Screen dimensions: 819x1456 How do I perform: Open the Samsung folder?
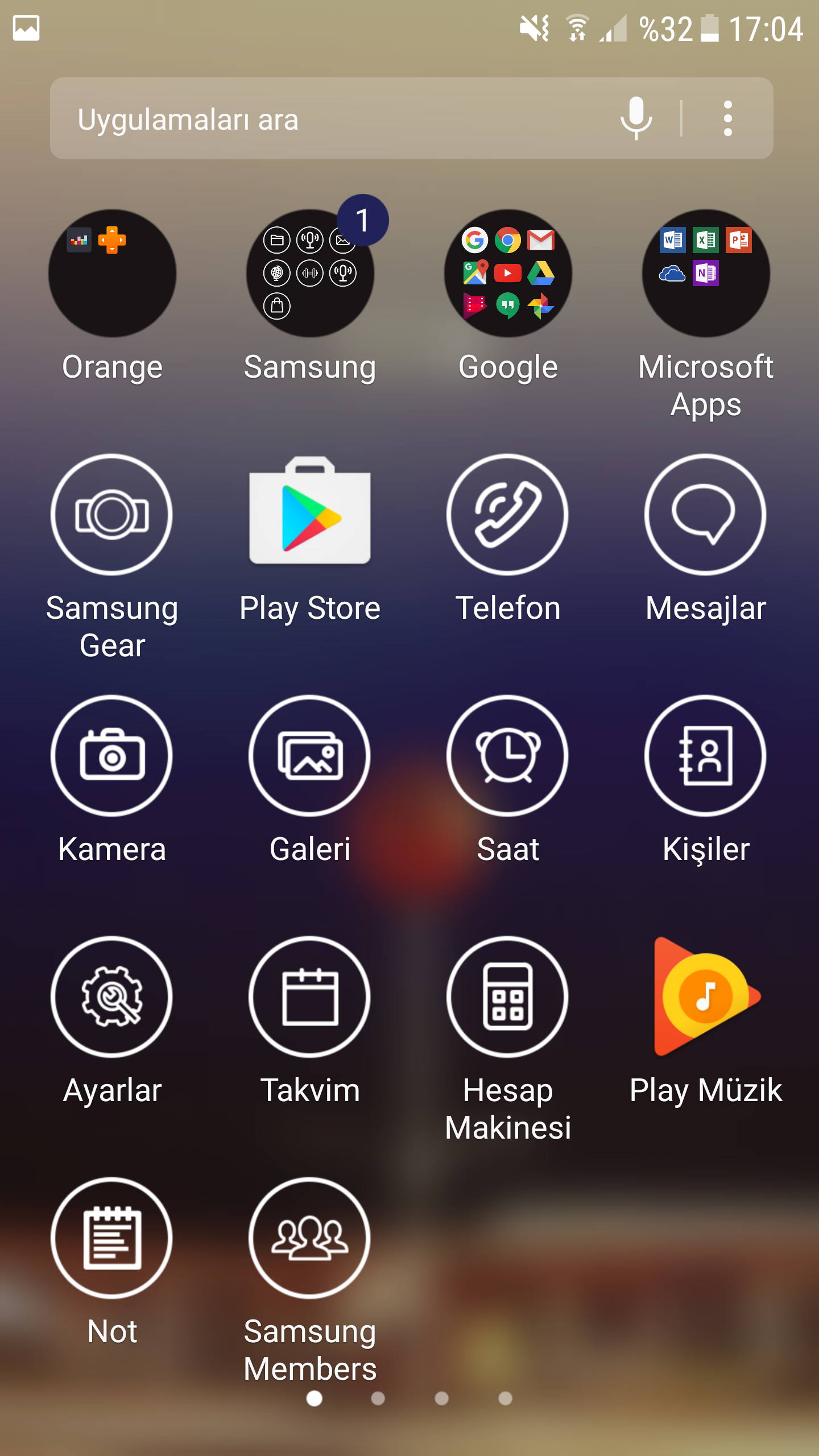click(310, 274)
